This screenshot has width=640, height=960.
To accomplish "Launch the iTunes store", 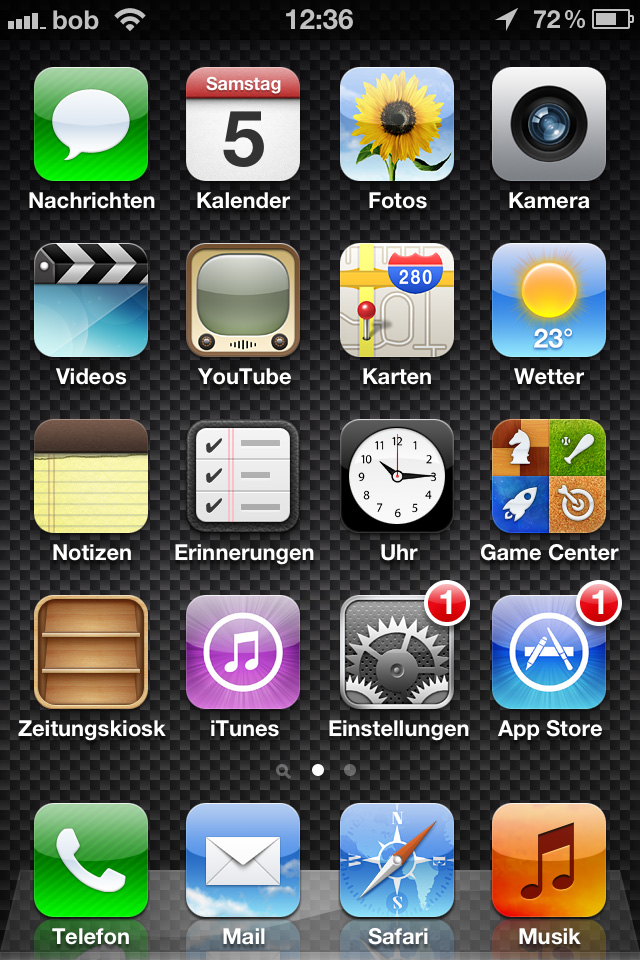I will [243, 653].
